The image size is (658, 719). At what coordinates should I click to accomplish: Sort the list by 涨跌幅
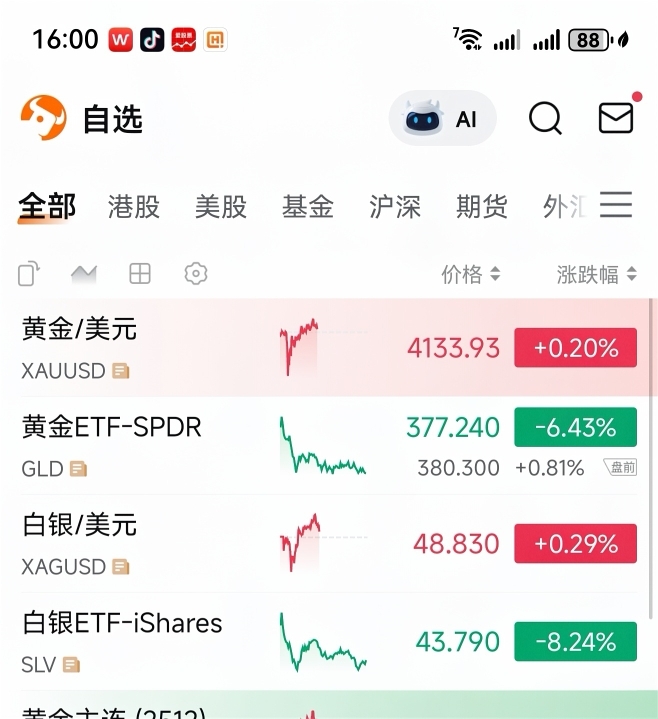[596, 274]
